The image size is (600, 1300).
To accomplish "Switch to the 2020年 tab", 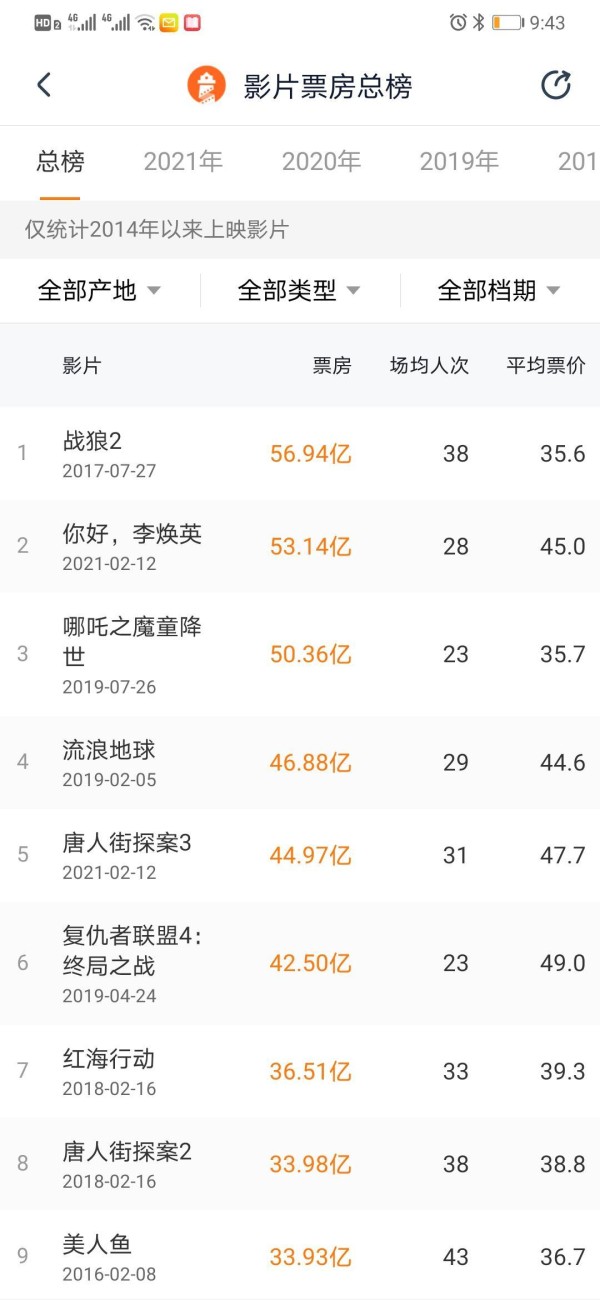I will point(321,161).
